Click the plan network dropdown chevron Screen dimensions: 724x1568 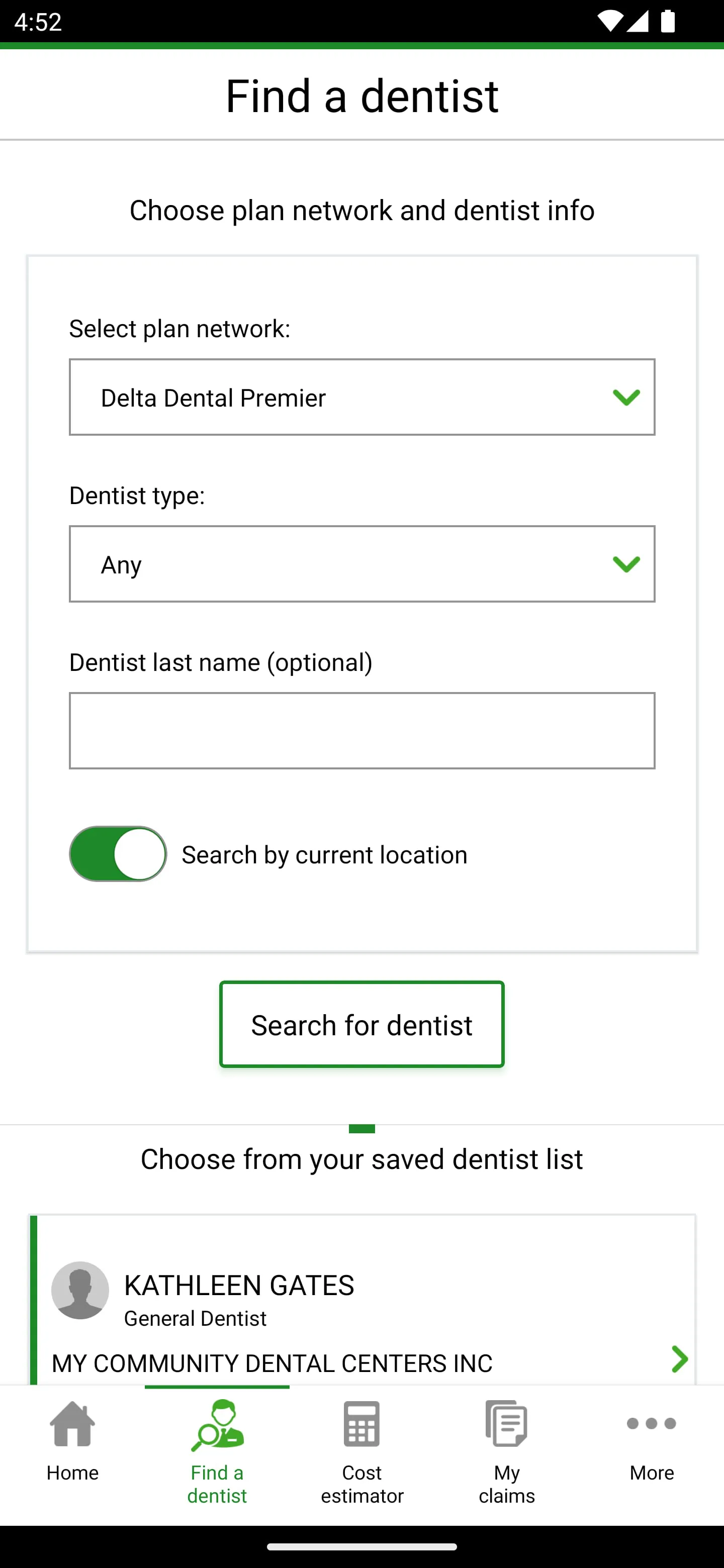(626, 397)
